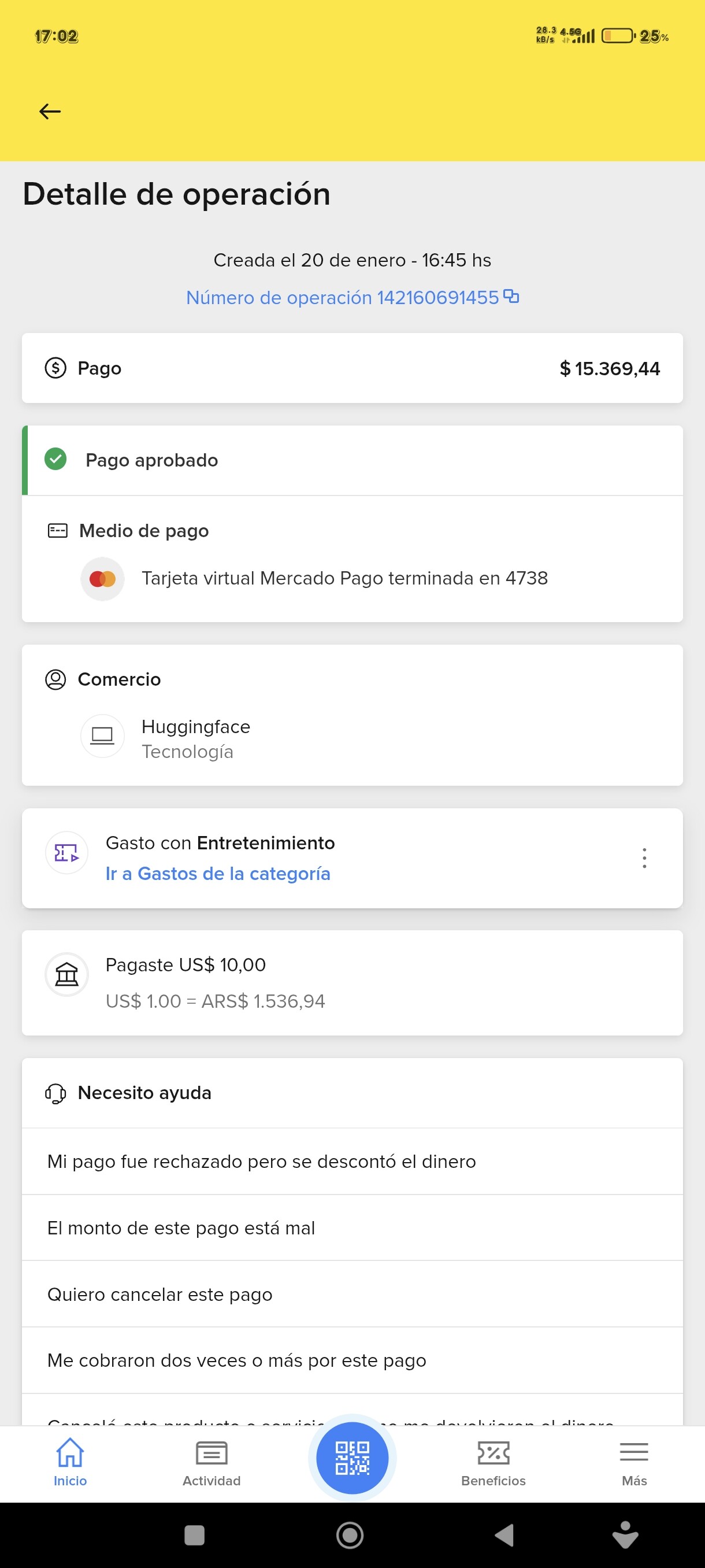Image resolution: width=705 pixels, height=1568 pixels.
Task: Tap 'Quiero cancelar este pago'
Action: 160,1294
